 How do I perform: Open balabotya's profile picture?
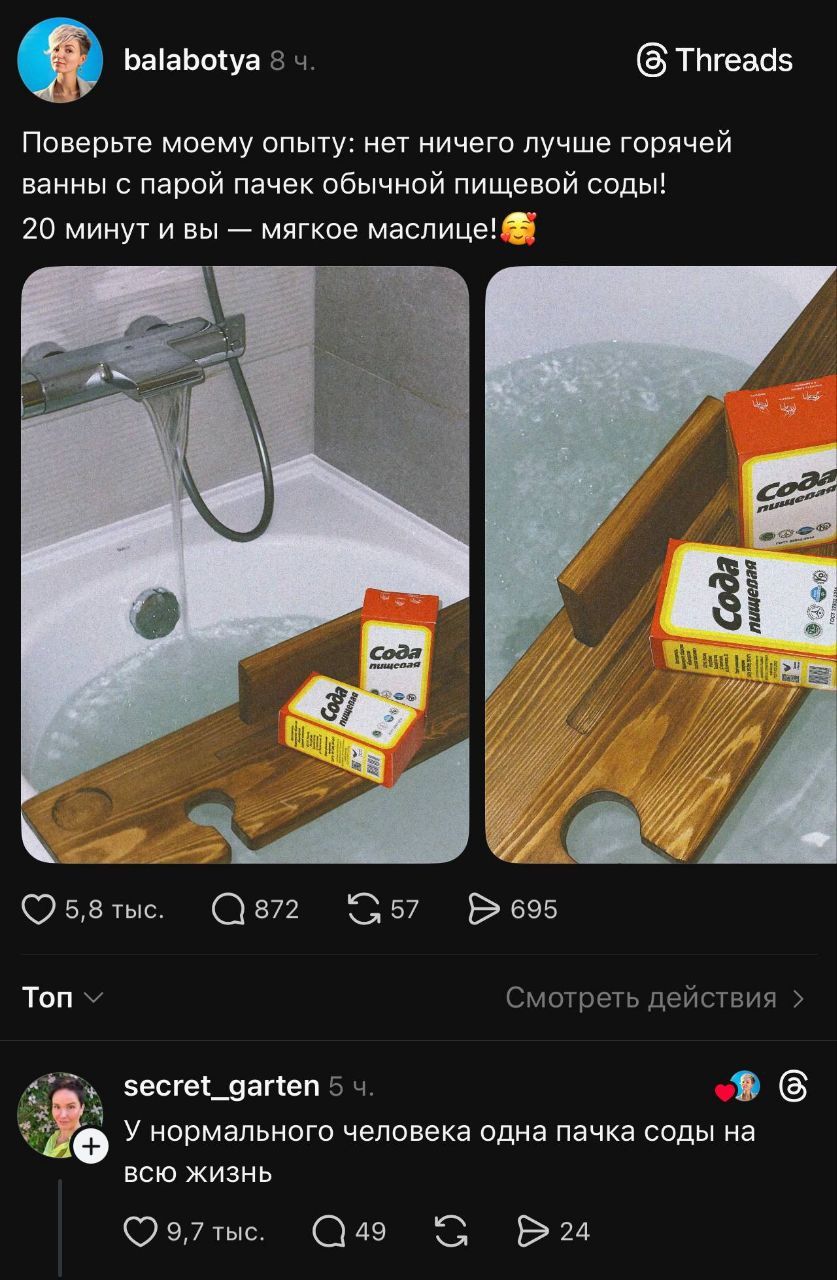point(60,60)
